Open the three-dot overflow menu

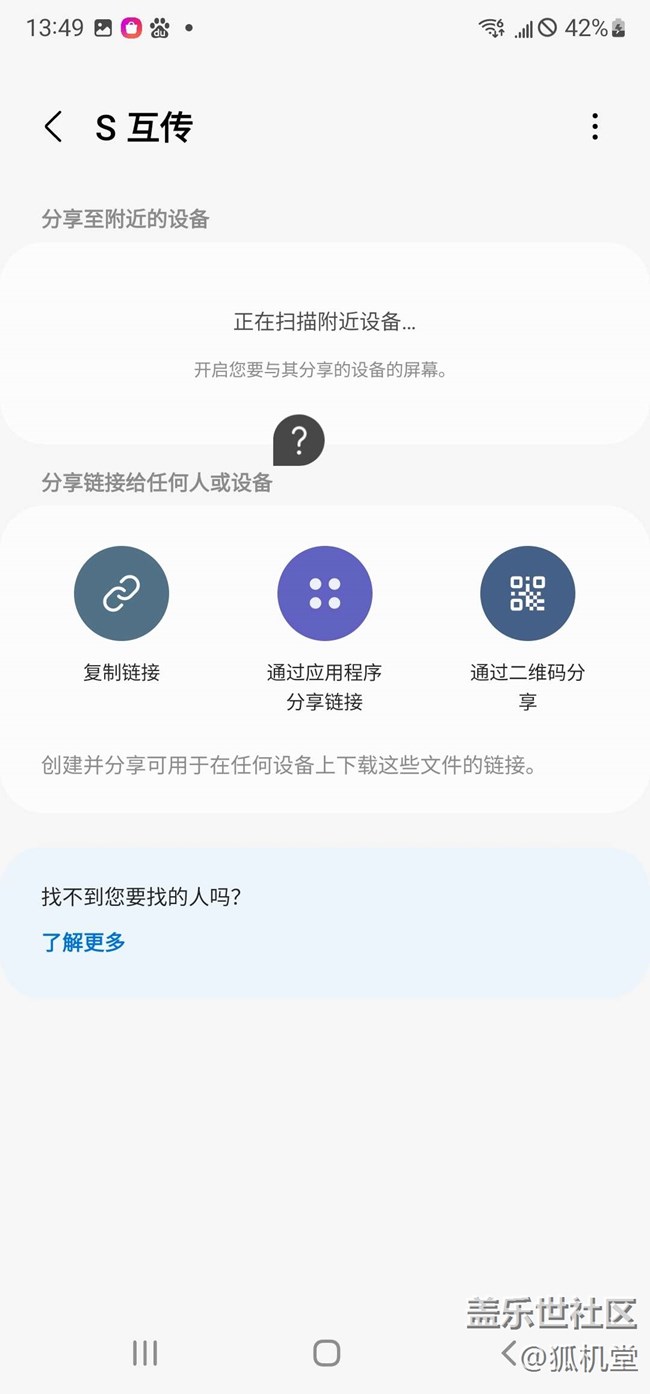coord(595,127)
